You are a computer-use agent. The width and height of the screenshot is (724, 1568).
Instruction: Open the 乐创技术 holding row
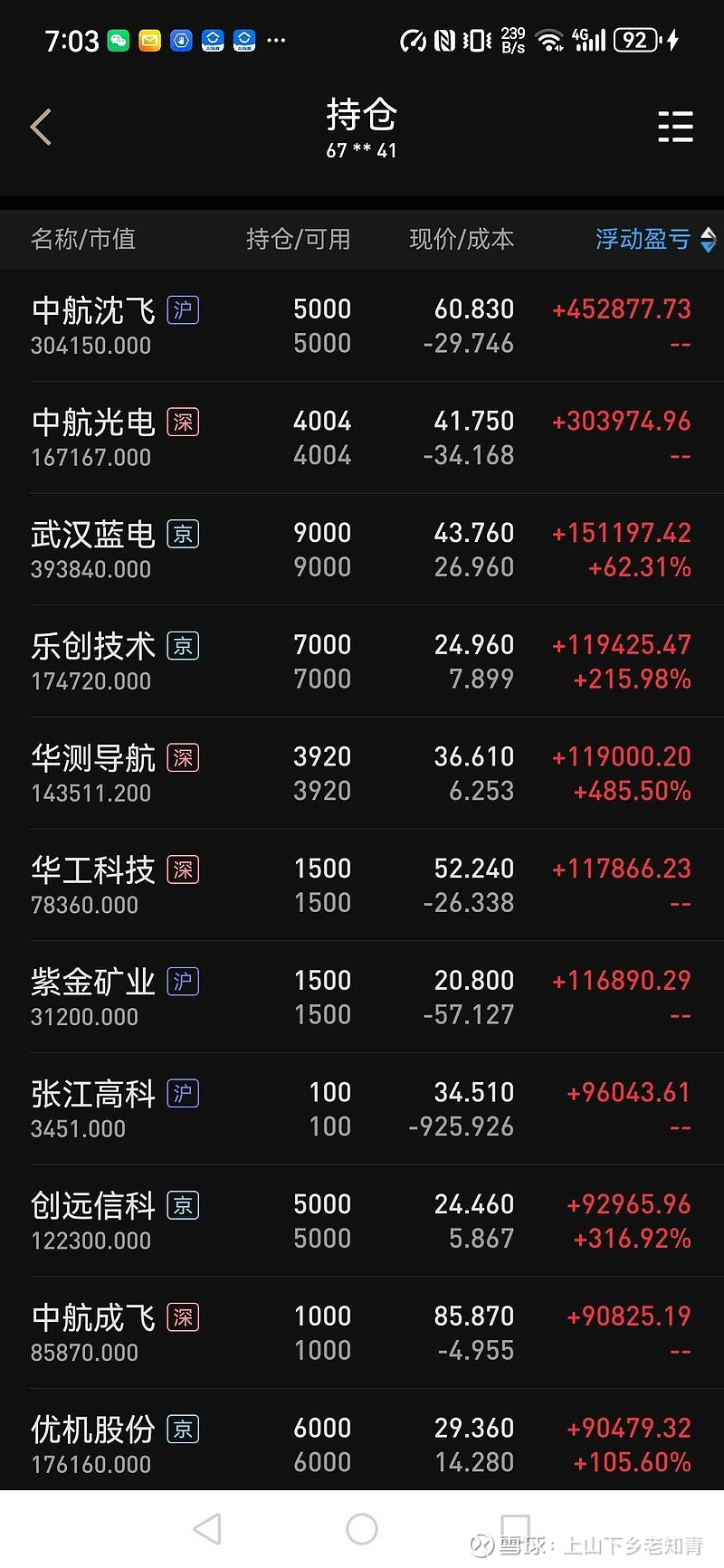point(362,662)
